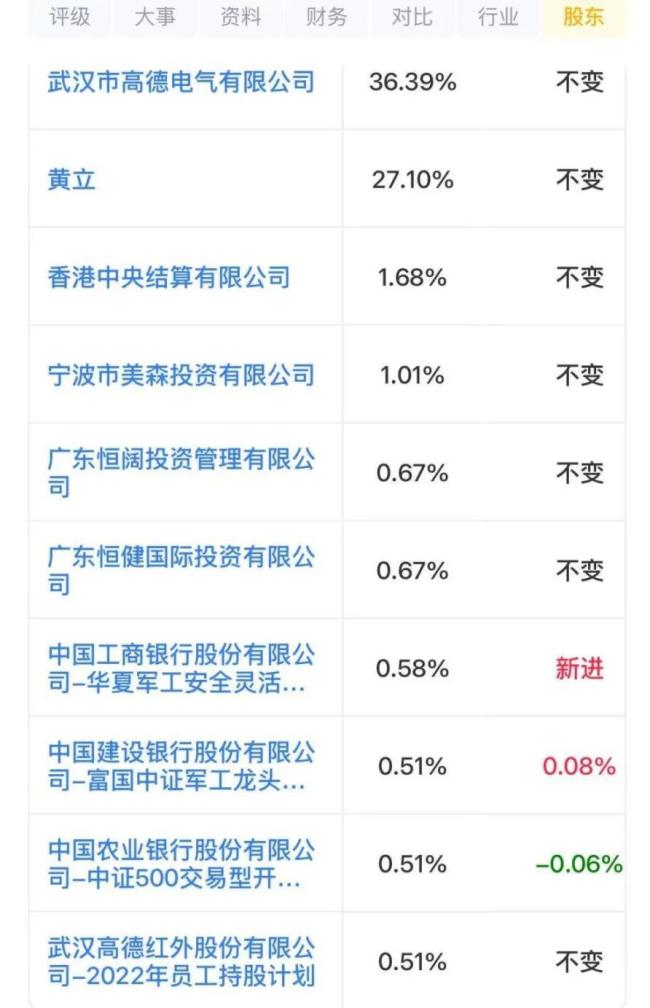Viewport: 650px width, 1008px height.
Task: Open 中国农业银行 中证500 shareholder
Action: coord(181,864)
